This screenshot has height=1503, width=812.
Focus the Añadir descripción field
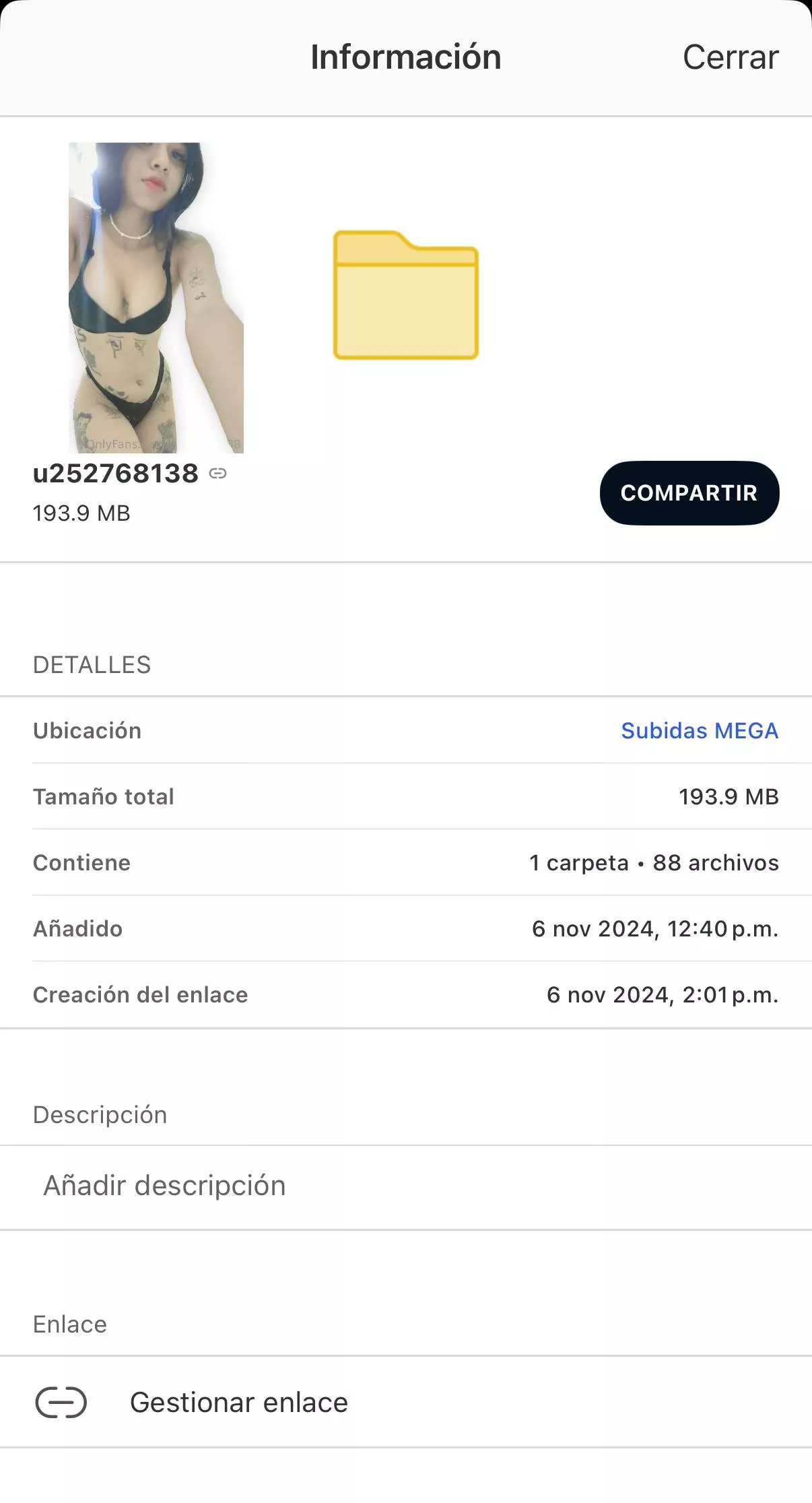point(165,1186)
